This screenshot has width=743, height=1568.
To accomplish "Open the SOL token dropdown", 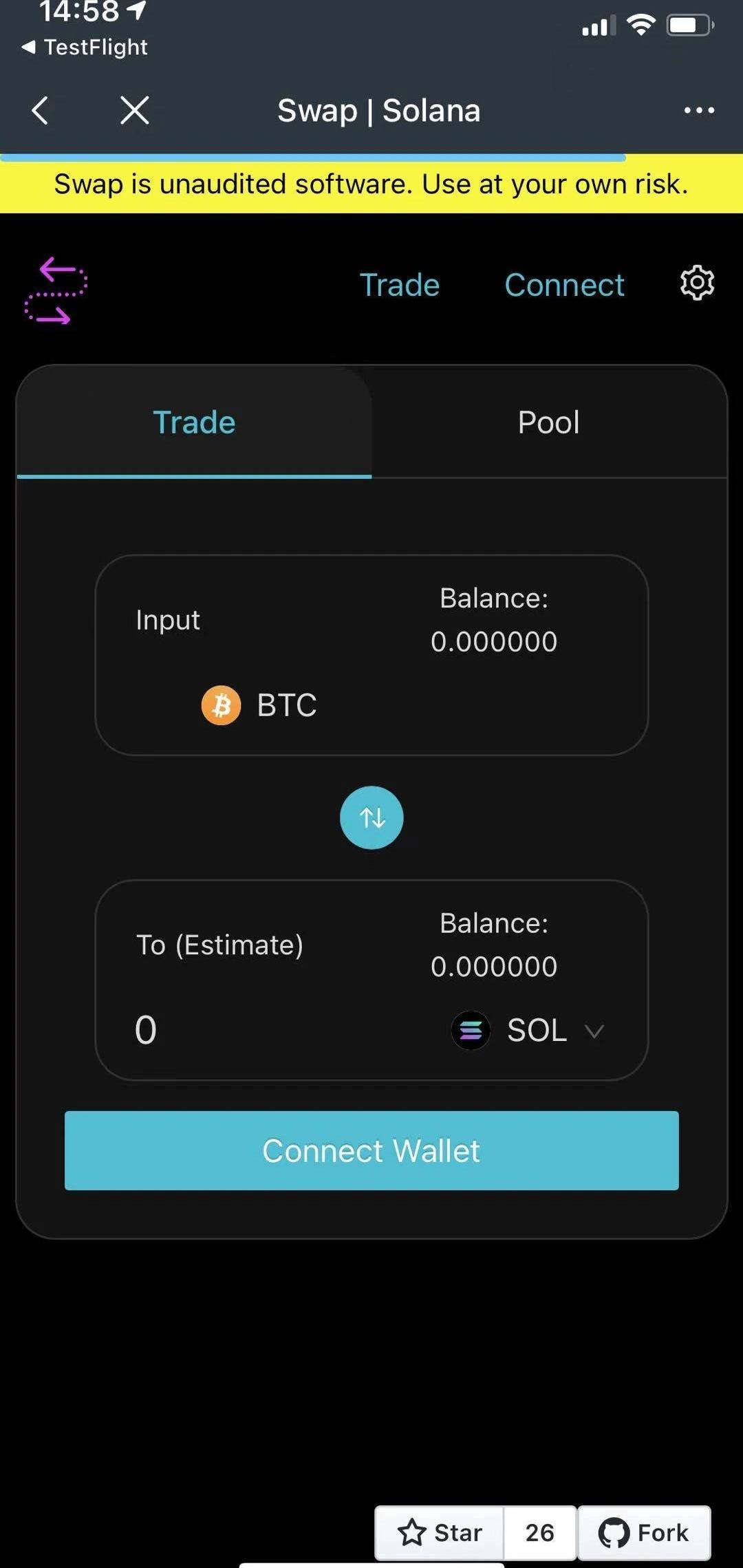I will coord(528,1030).
